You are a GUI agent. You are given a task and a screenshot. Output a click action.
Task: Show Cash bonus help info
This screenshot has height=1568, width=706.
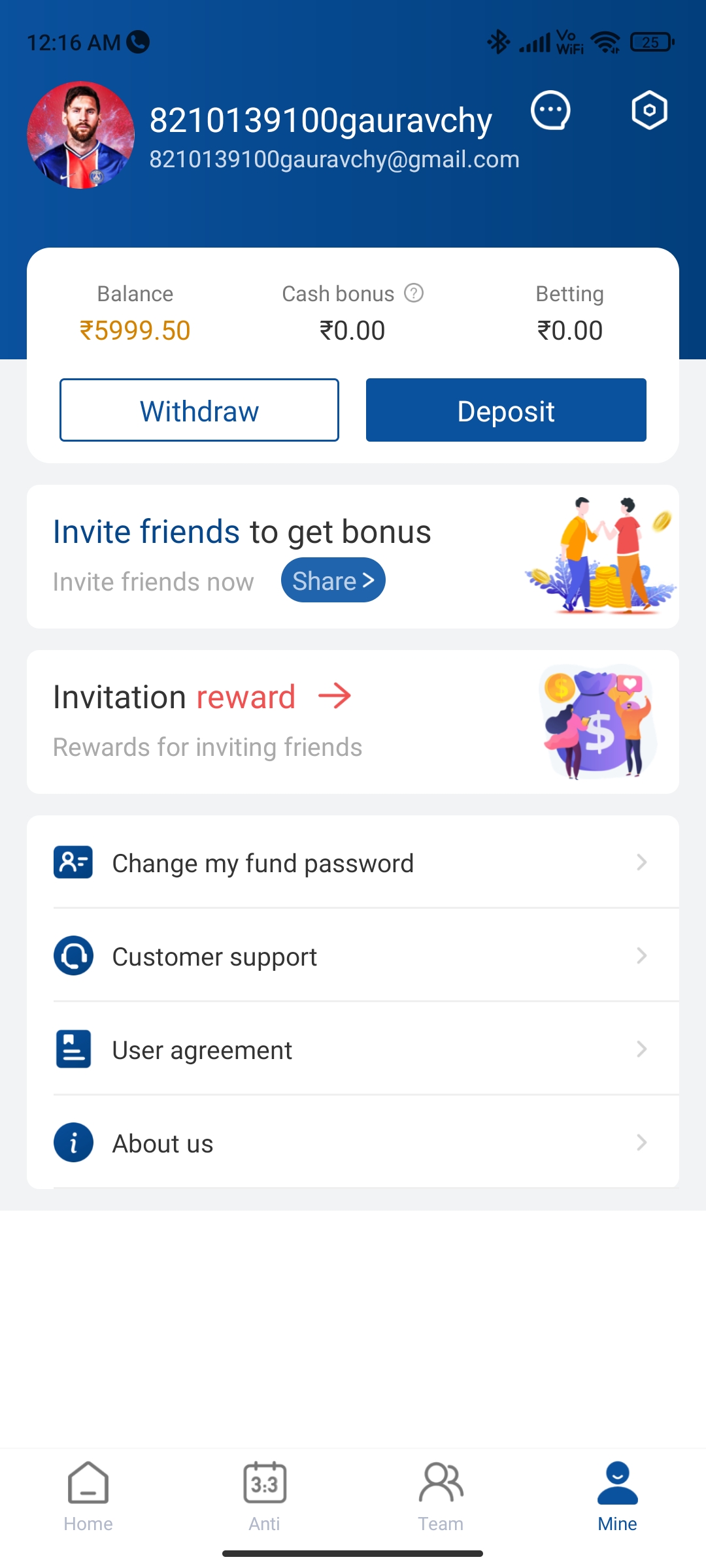[x=414, y=293]
